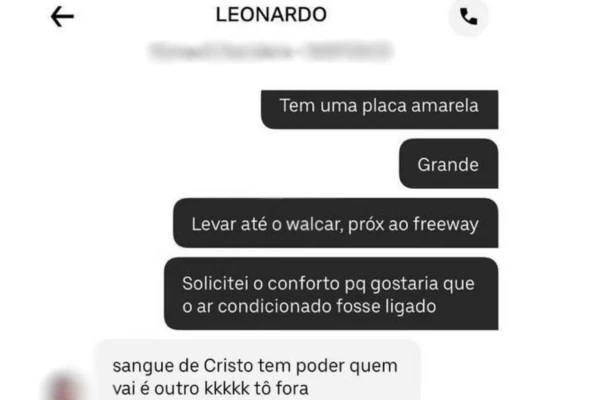The width and height of the screenshot is (600, 400).
Task: Call Leonardo with the phone icon
Action: [468, 17]
